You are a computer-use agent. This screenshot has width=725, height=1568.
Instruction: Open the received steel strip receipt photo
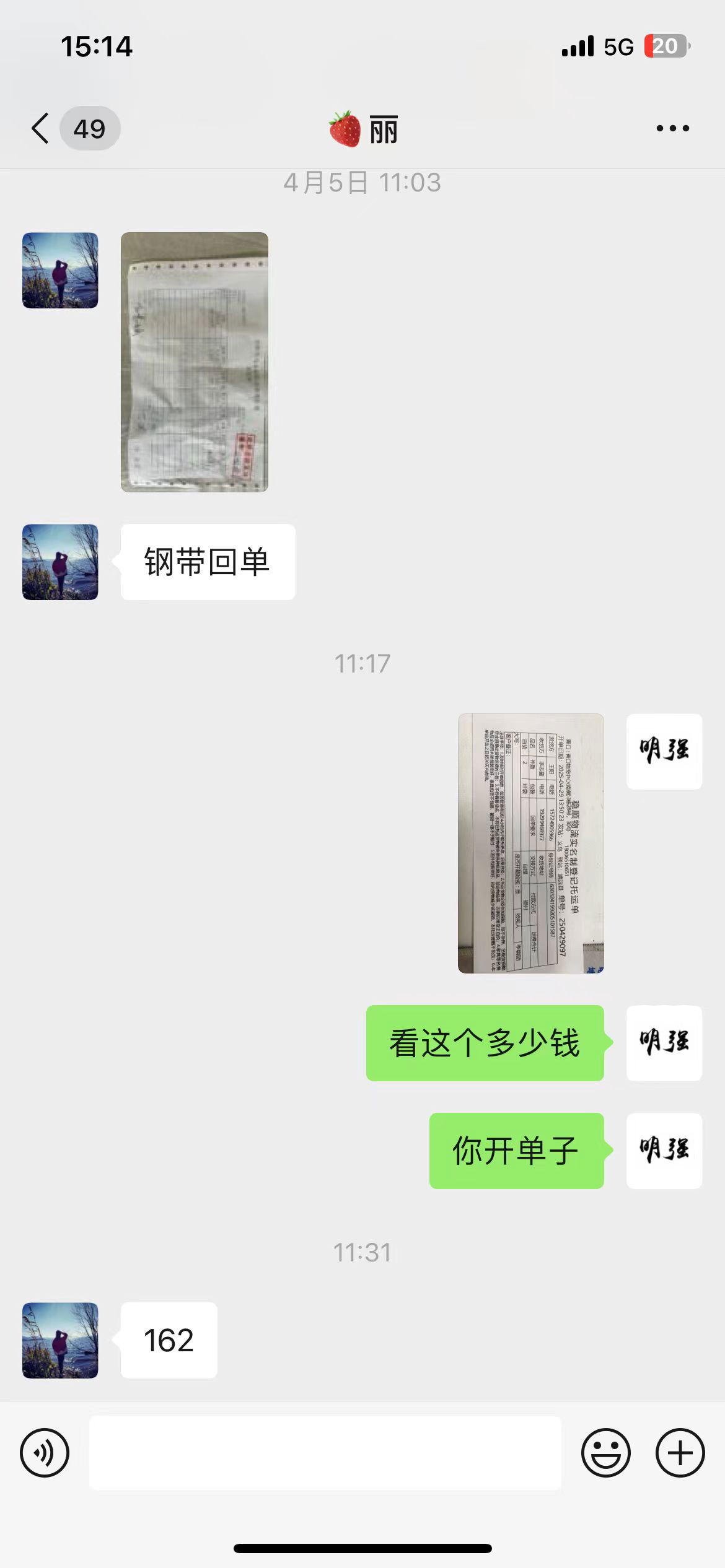tap(195, 362)
